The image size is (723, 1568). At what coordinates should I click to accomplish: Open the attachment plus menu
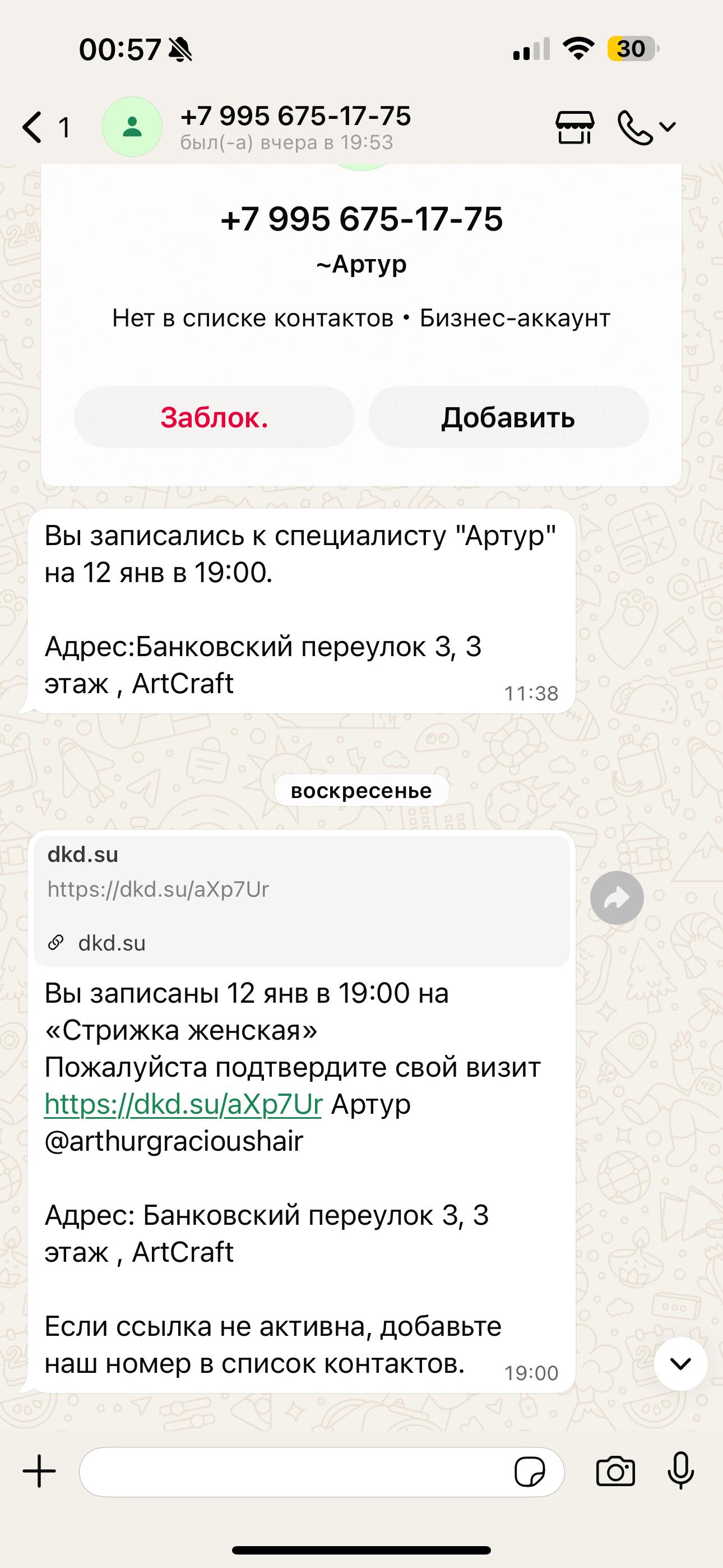coord(40,1471)
